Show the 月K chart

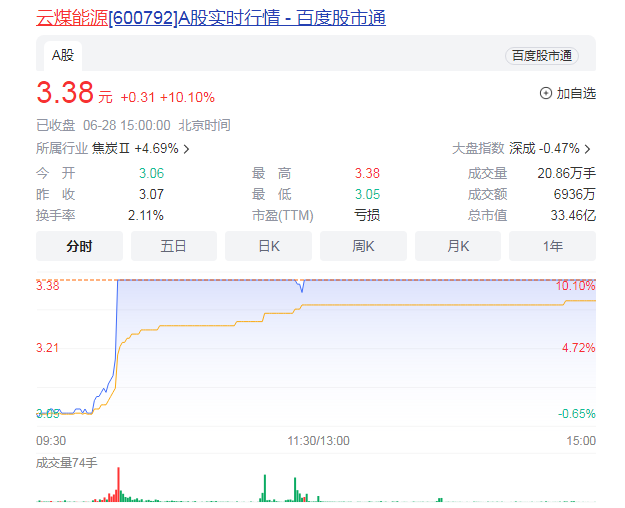coord(458,246)
